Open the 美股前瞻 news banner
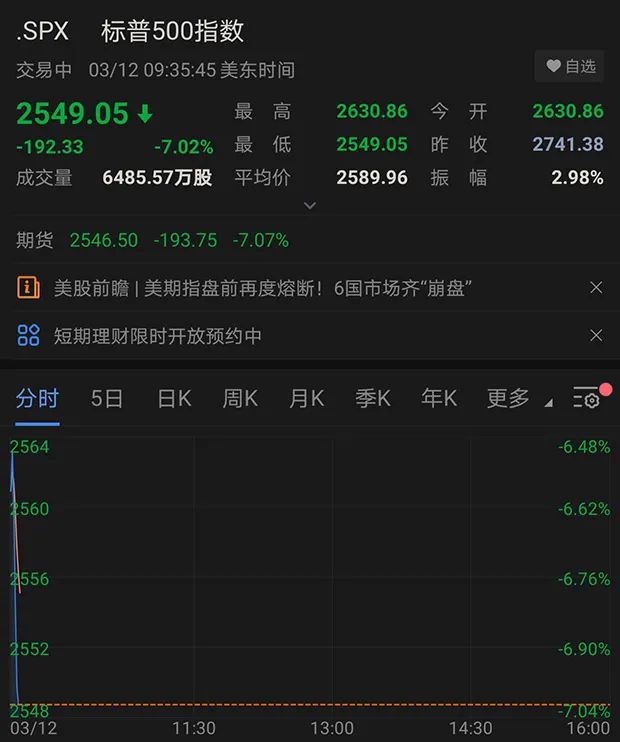Image resolution: width=620 pixels, height=742 pixels. (x=262, y=288)
